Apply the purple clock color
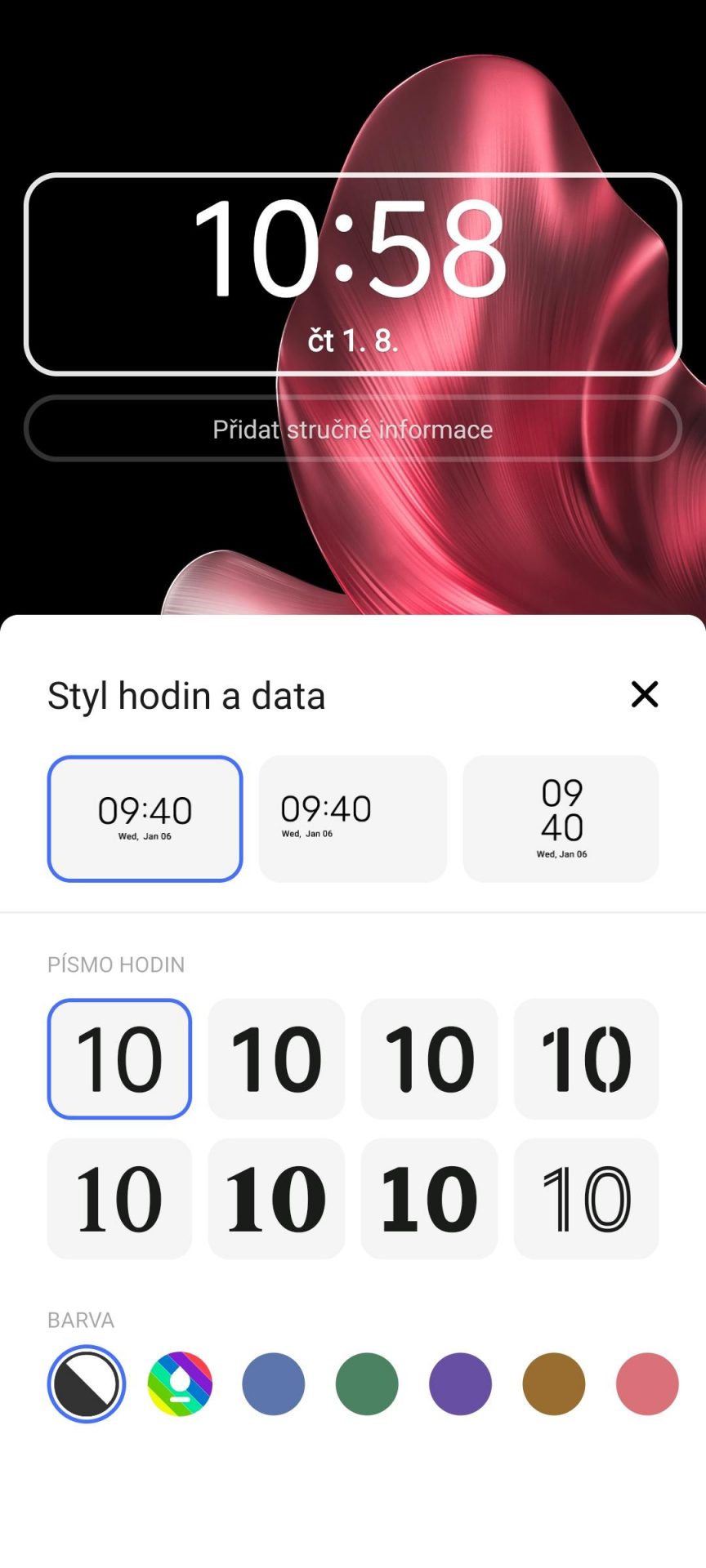Image resolution: width=706 pixels, height=1568 pixels. coord(460,1384)
